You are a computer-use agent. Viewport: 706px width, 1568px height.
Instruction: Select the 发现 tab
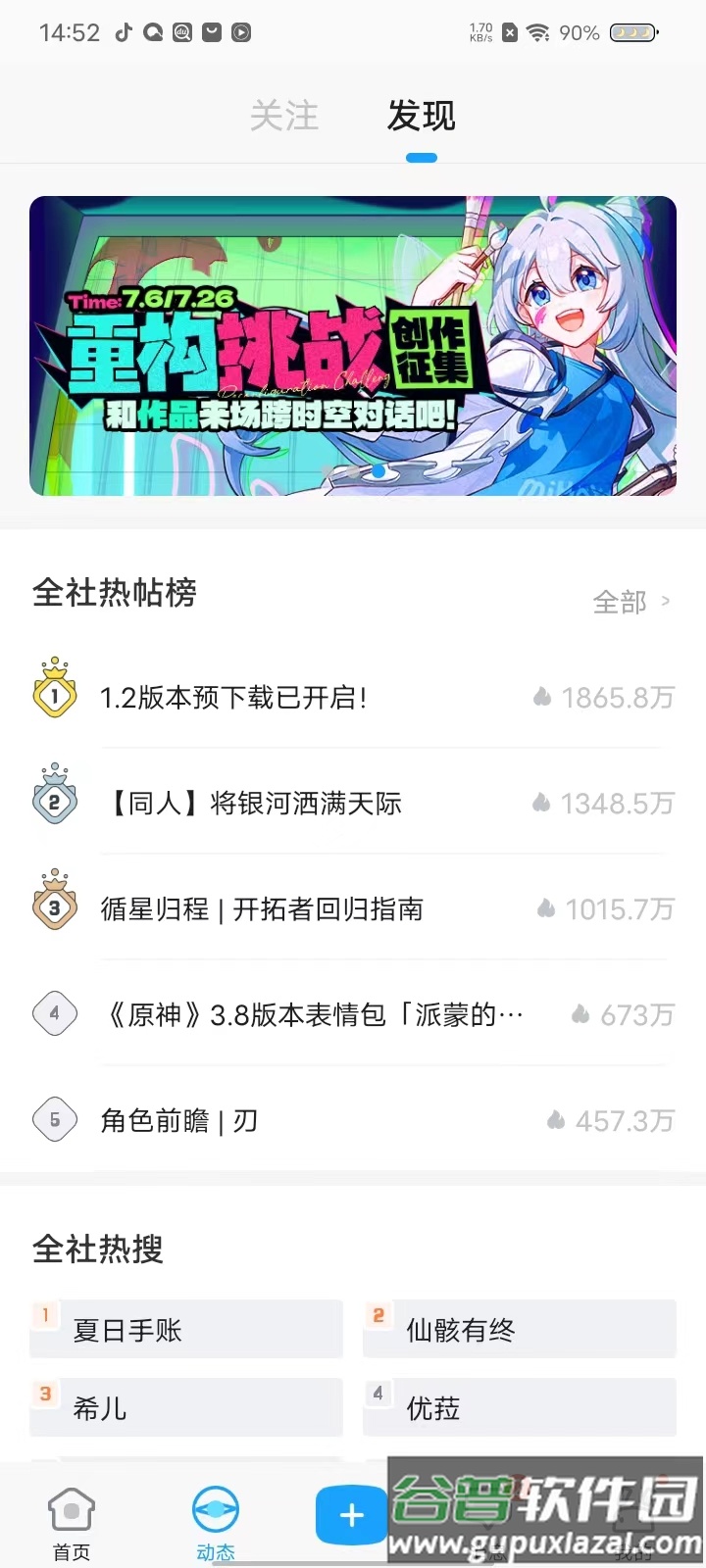click(x=421, y=117)
